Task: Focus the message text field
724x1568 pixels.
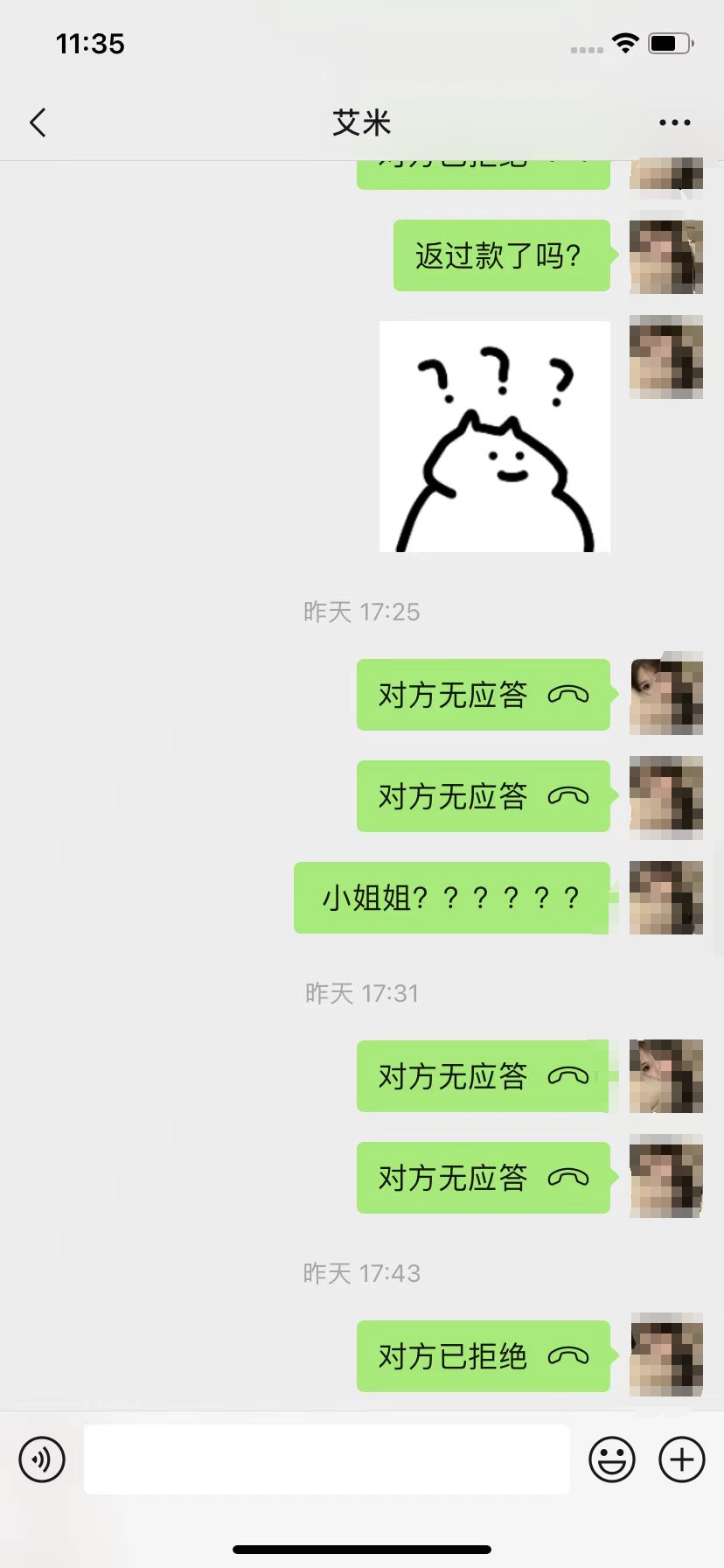Action: click(326, 1459)
